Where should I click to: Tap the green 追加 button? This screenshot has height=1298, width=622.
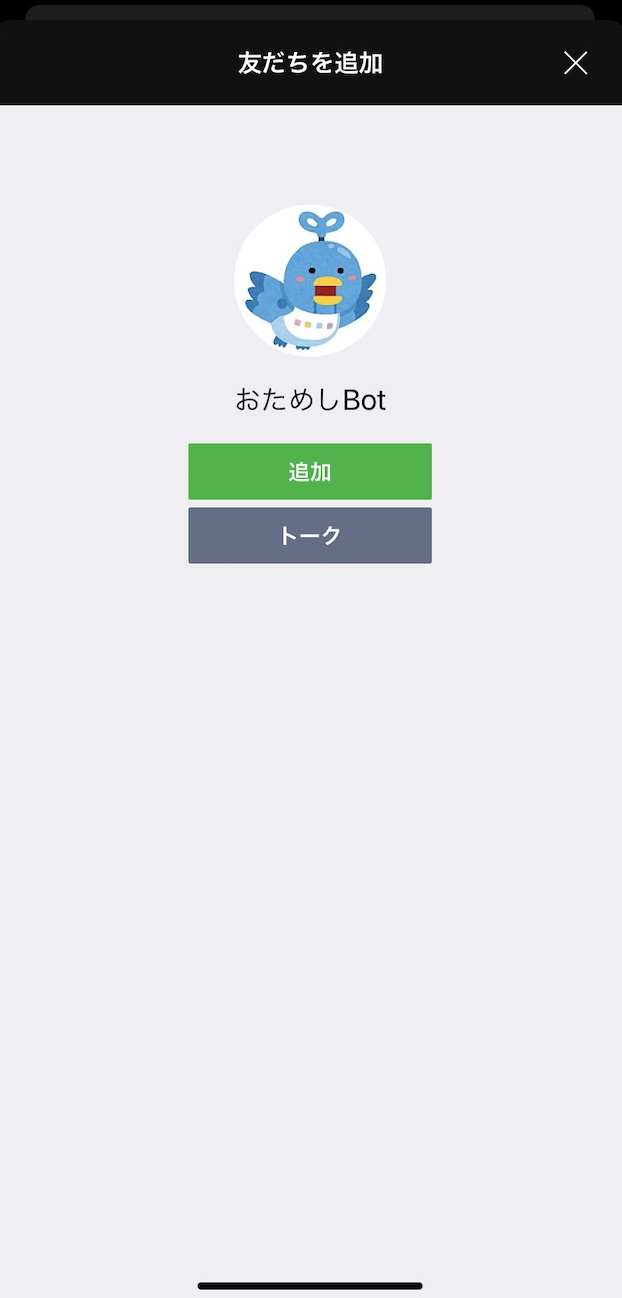click(x=310, y=472)
